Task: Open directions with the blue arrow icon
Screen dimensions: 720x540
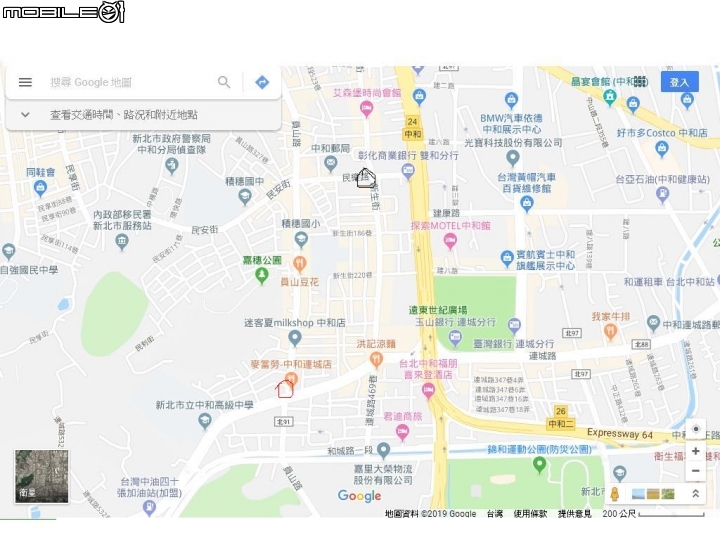Action: tap(262, 82)
